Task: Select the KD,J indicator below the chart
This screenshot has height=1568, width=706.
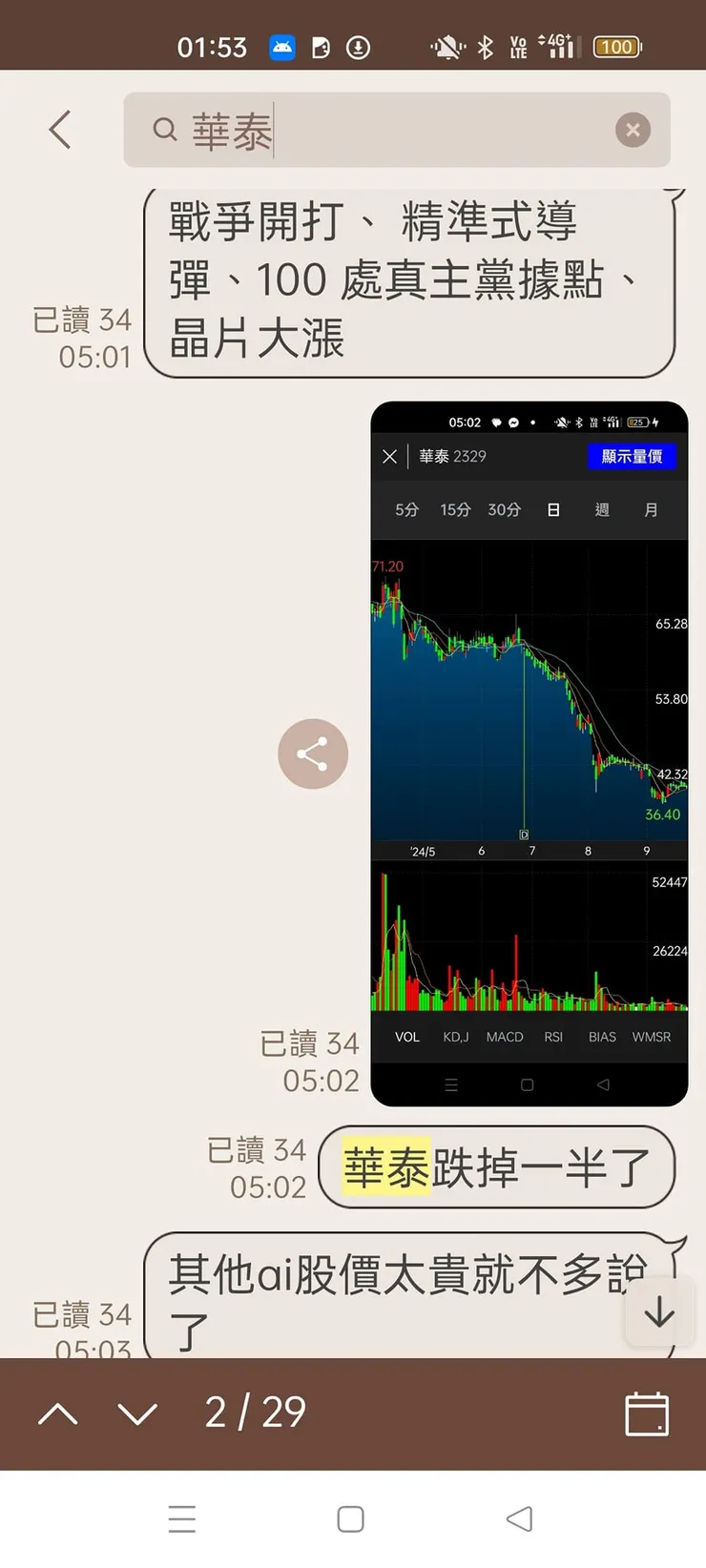Action: pos(455,1037)
